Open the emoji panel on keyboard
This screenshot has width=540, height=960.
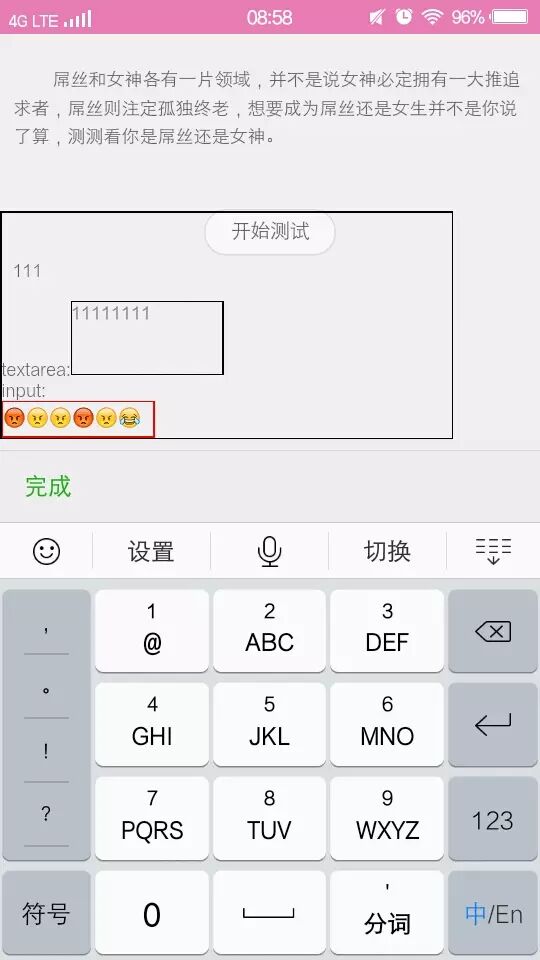tap(47, 551)
